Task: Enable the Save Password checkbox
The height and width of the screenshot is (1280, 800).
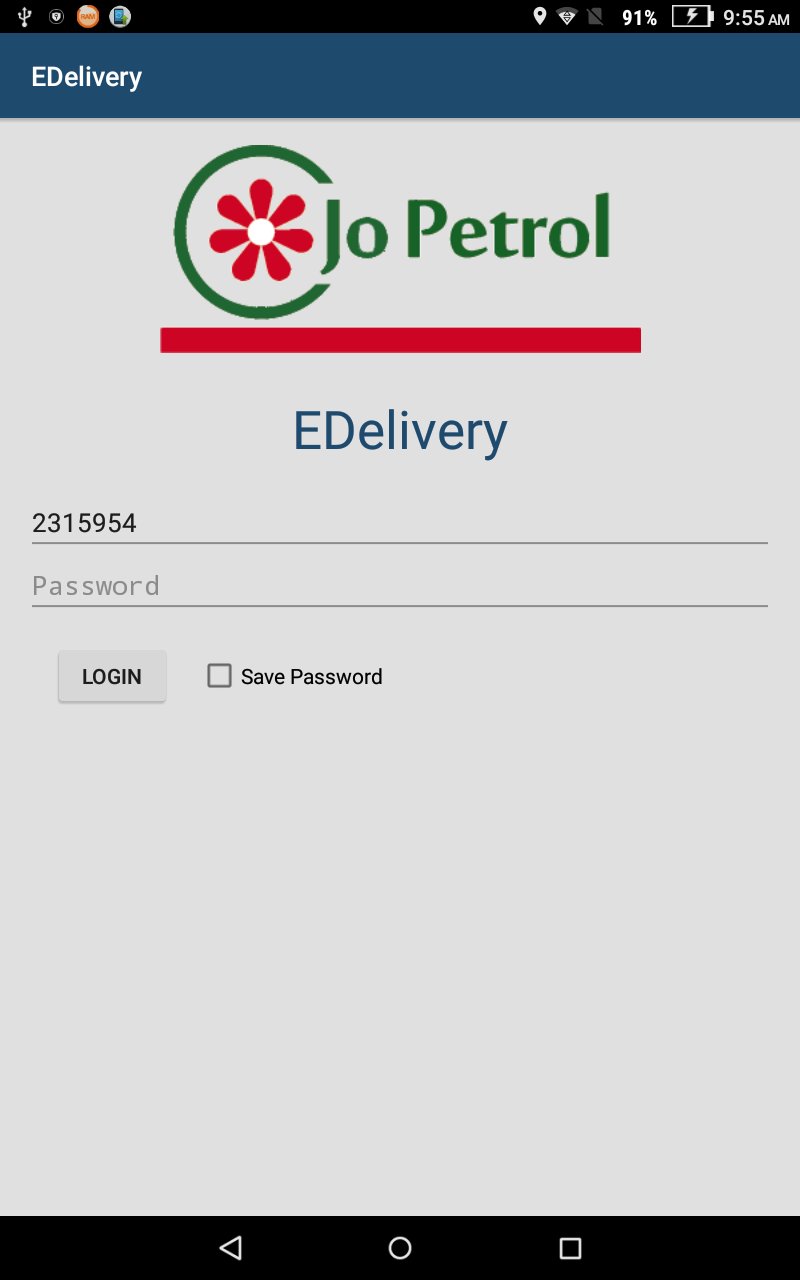Action: (x=219, y=676)
